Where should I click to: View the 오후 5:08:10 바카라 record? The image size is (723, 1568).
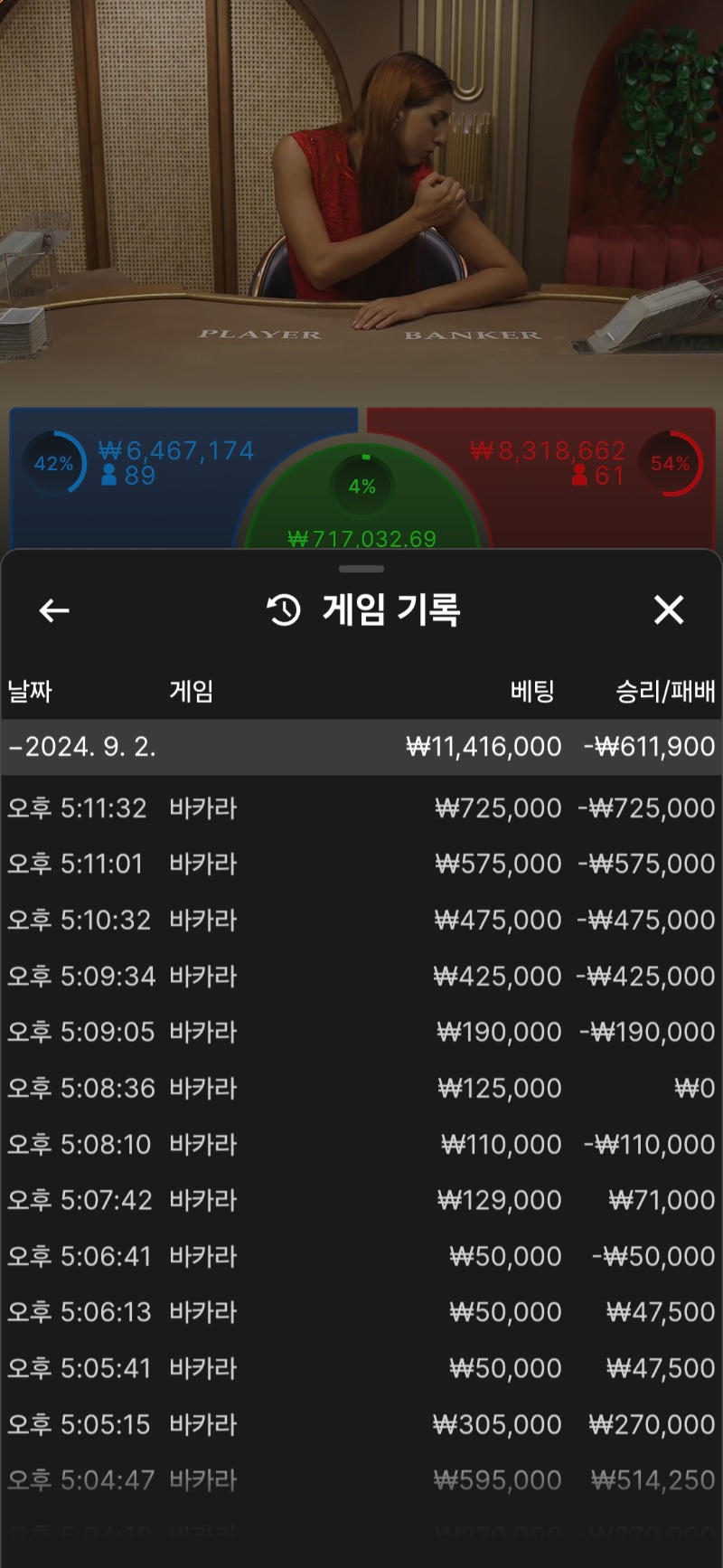(x=361, y=1145)
